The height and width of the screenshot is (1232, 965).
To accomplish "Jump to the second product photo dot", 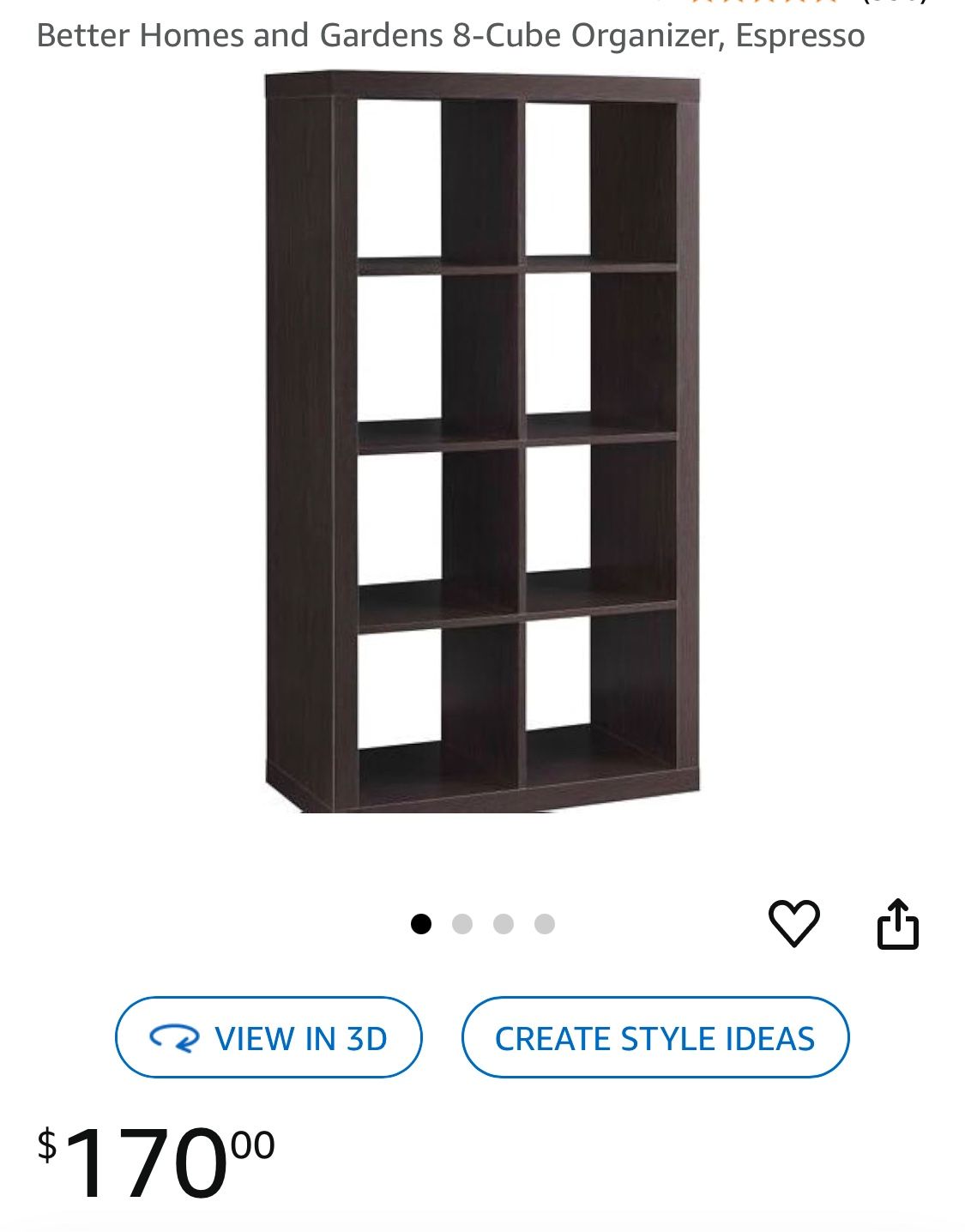I will tap(462, 924).
